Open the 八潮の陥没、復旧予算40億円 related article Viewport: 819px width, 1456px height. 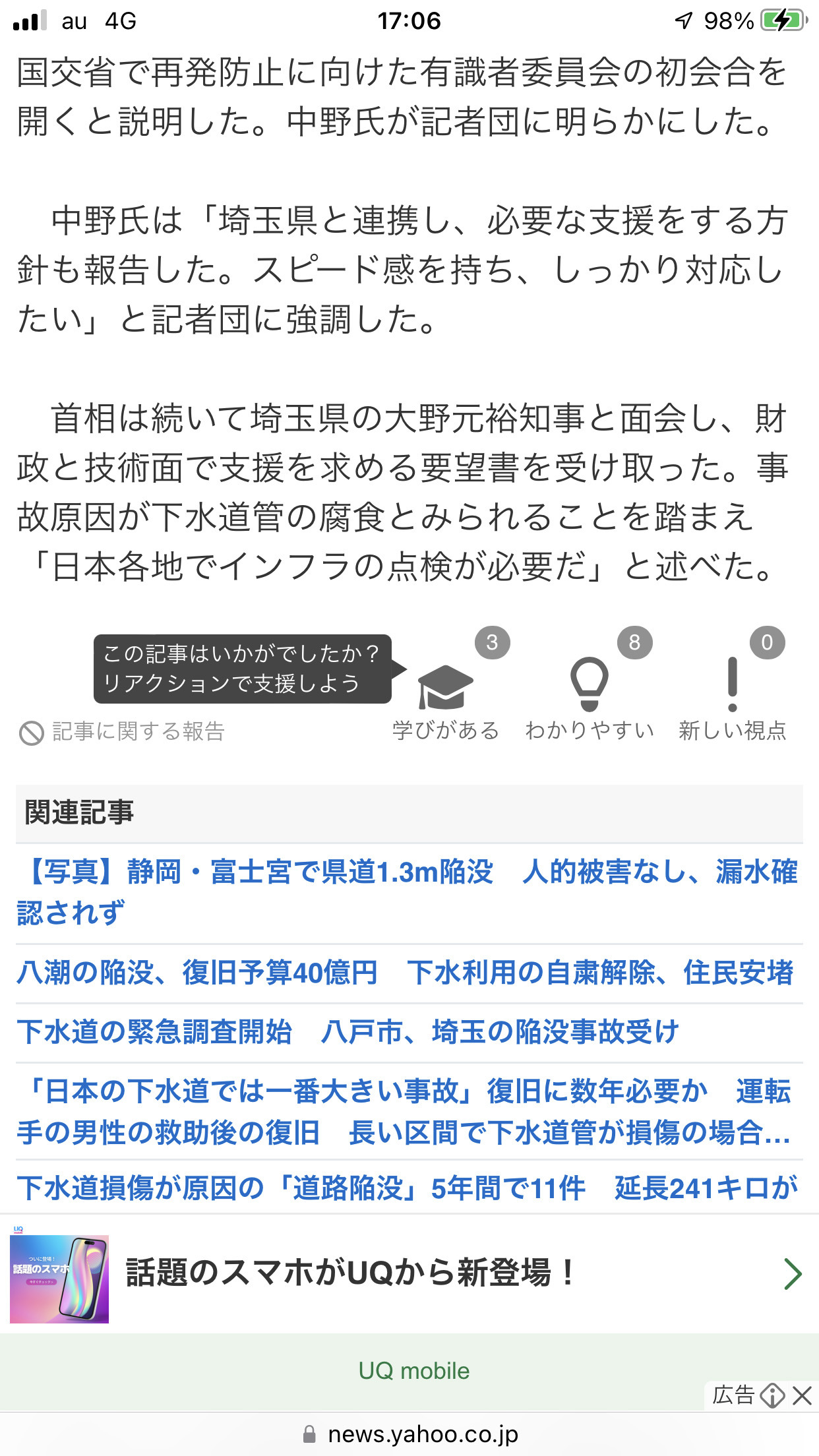[405, 973]
